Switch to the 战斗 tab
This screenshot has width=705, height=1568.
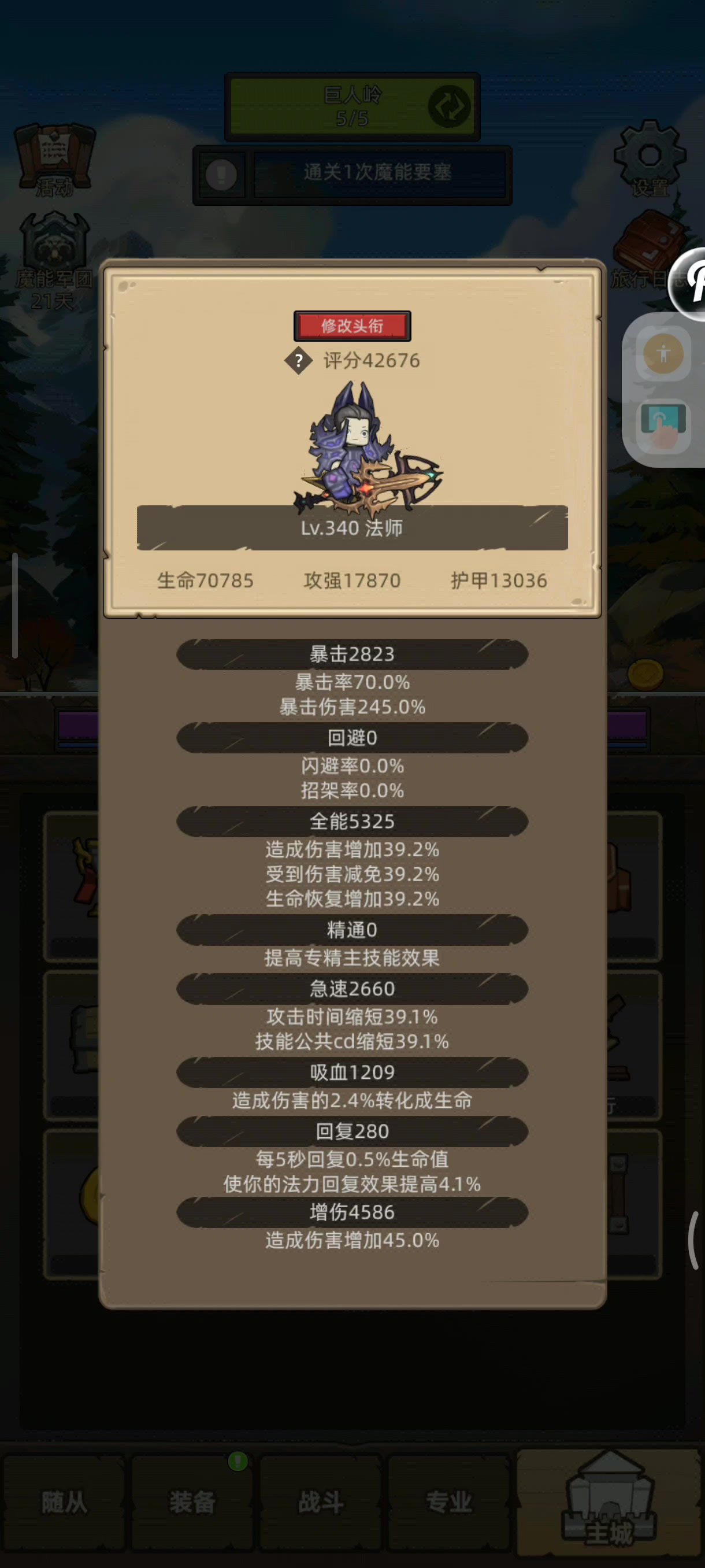(321, 1502)
